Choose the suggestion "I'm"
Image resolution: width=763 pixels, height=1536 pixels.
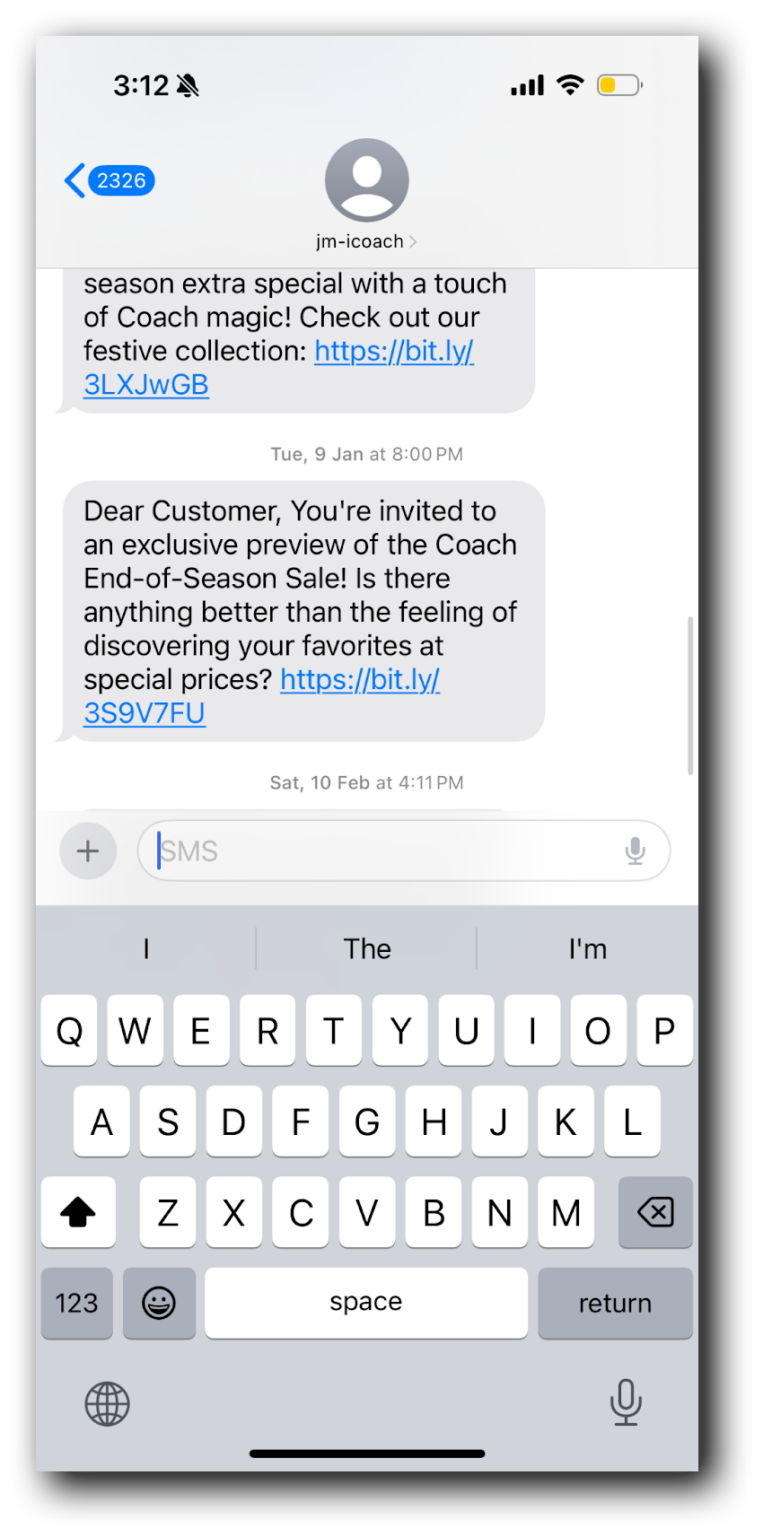pos(587,948)
